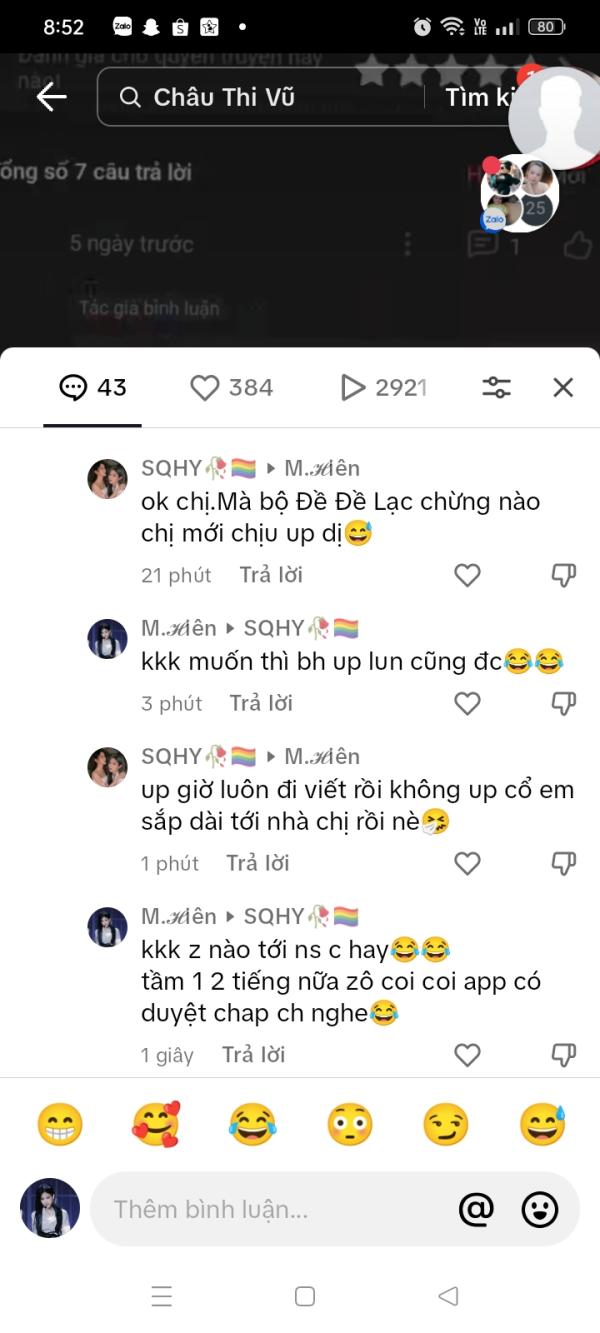Mention someone with the @ icon

click(x=476, y=1209)
